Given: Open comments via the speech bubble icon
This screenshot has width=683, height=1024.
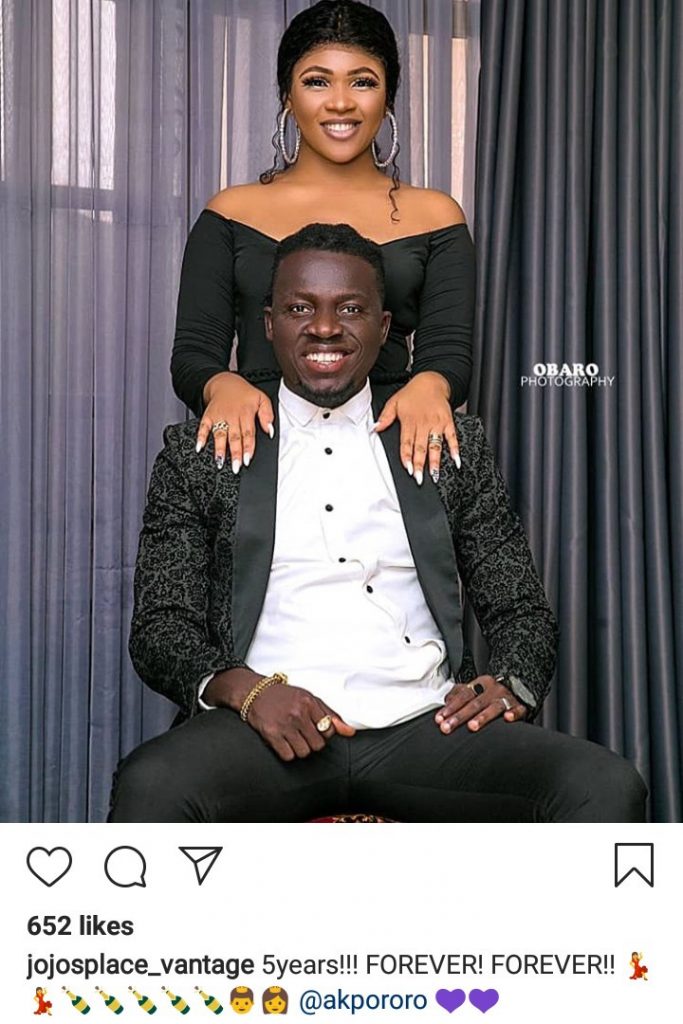Looking at the screenshot, I should [x=125, y=866].
